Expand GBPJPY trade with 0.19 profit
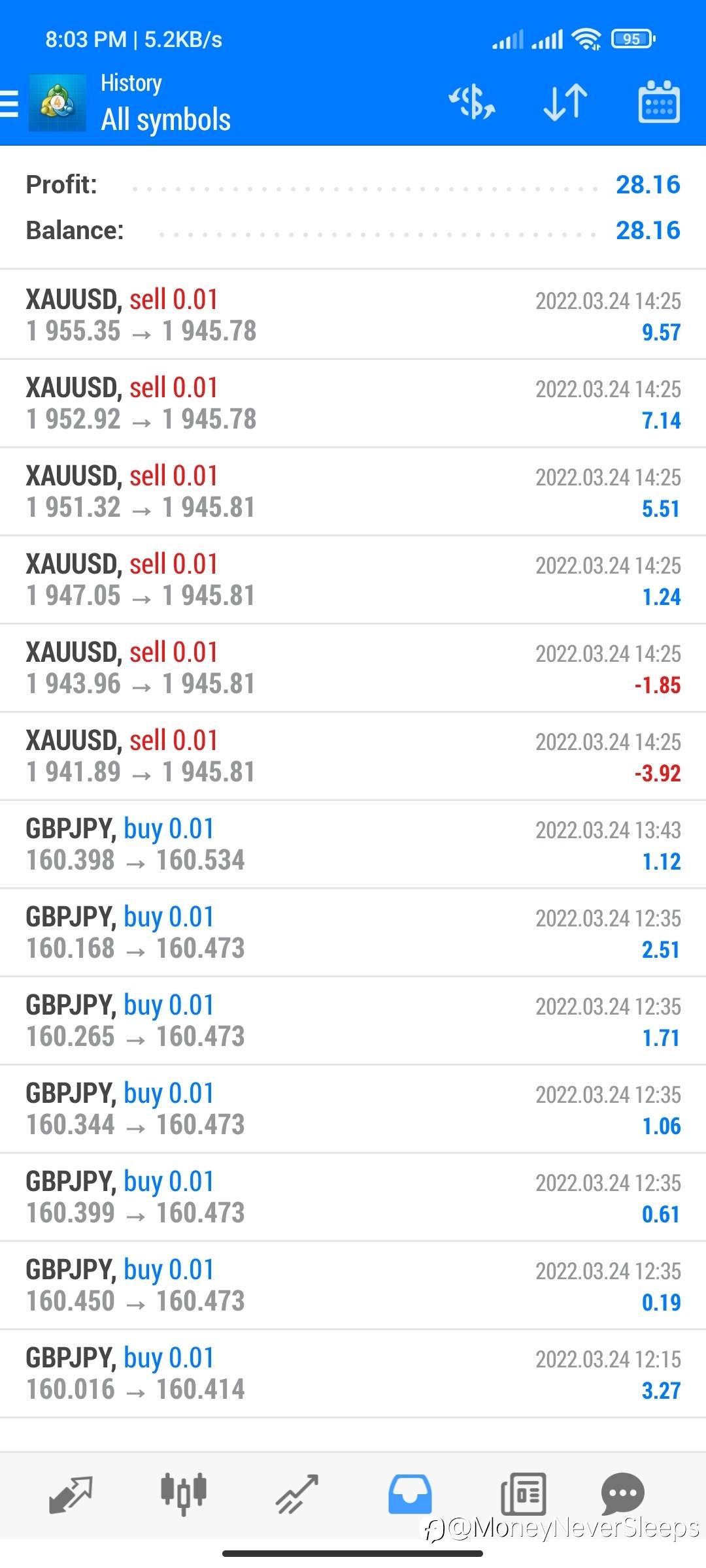 [x=353, y=1285]
